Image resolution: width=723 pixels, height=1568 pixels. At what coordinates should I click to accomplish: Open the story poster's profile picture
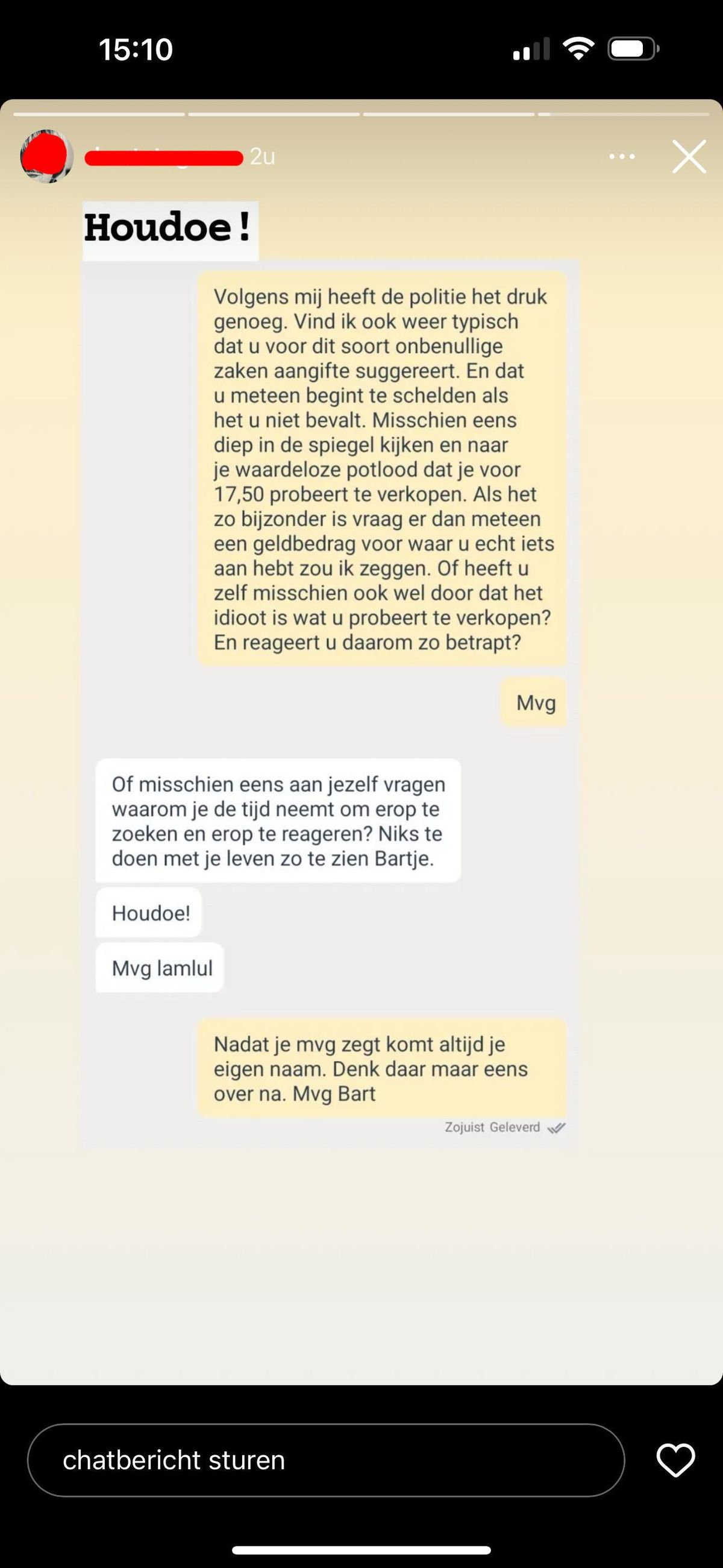47,156
